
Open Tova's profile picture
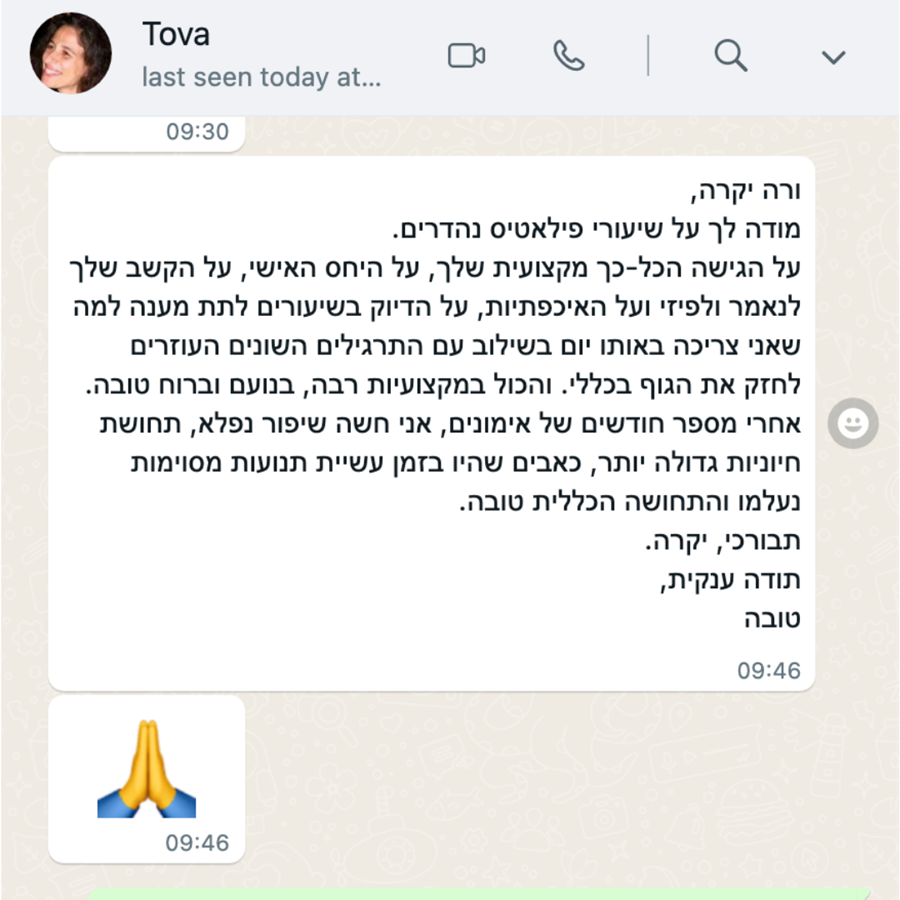click(70, 53)
